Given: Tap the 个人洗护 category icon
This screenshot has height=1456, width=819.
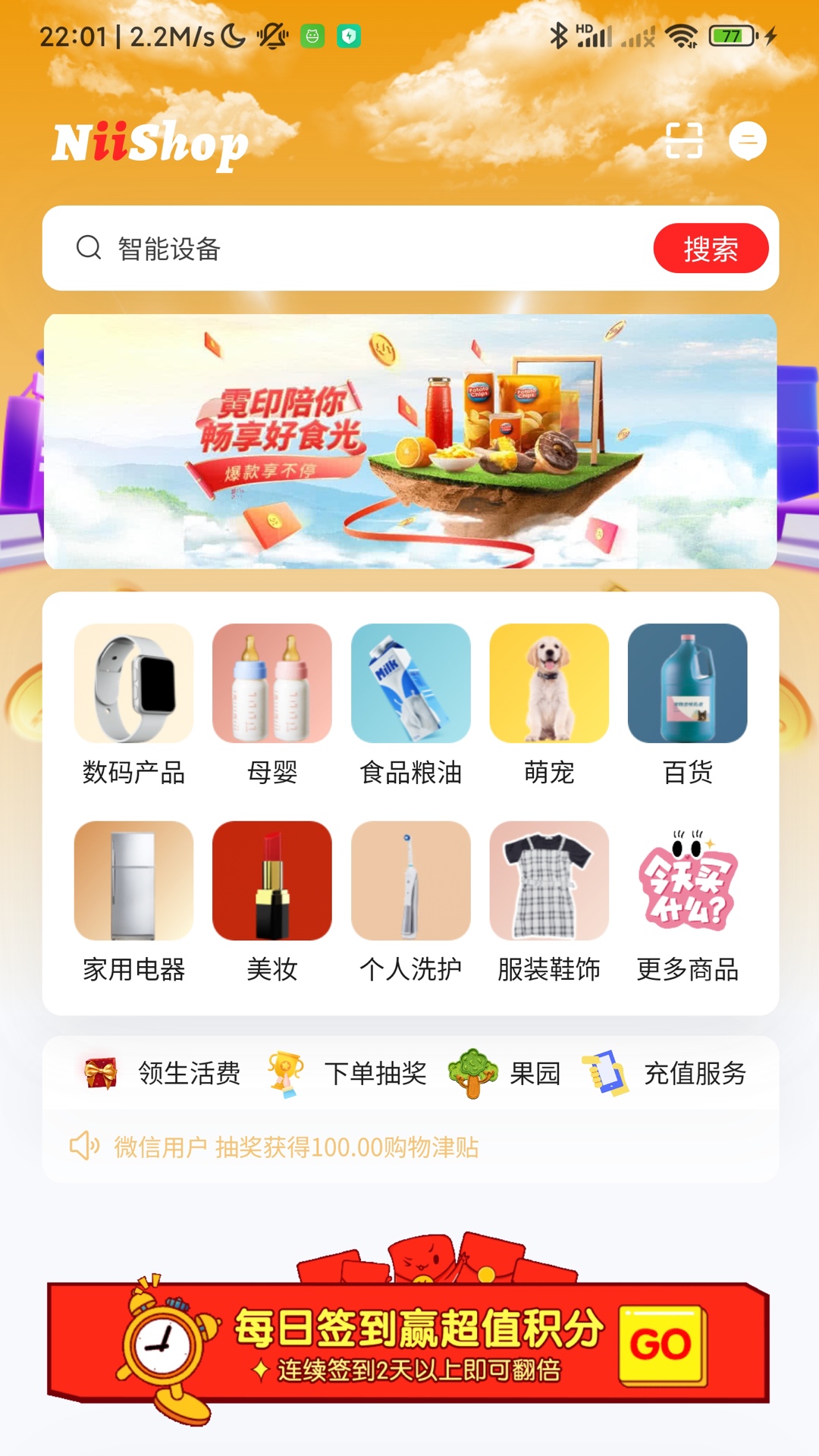Looking at the screenshot, I should pyautogui.click(x=410, y=882).
